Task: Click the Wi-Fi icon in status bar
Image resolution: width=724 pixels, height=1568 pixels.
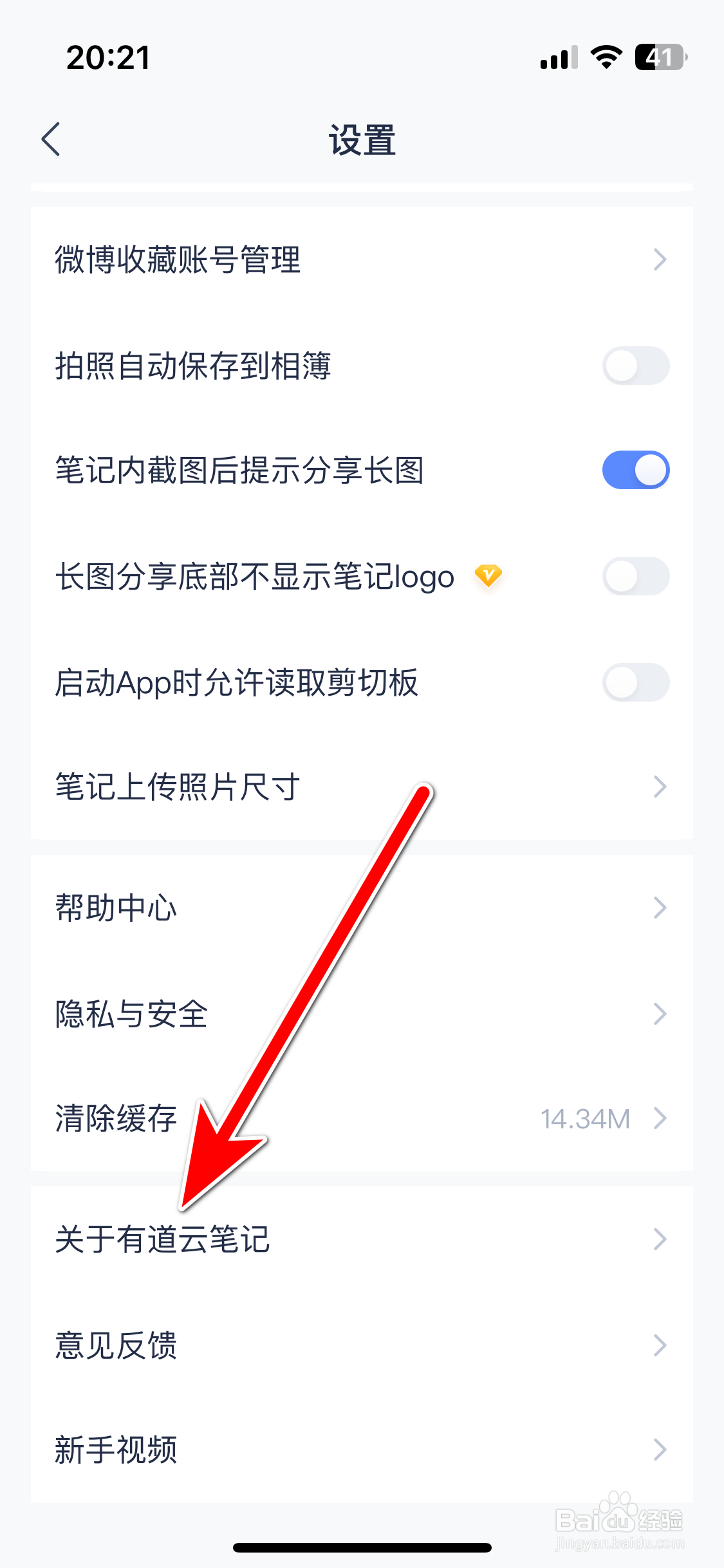Action: (x=604, y=58)
